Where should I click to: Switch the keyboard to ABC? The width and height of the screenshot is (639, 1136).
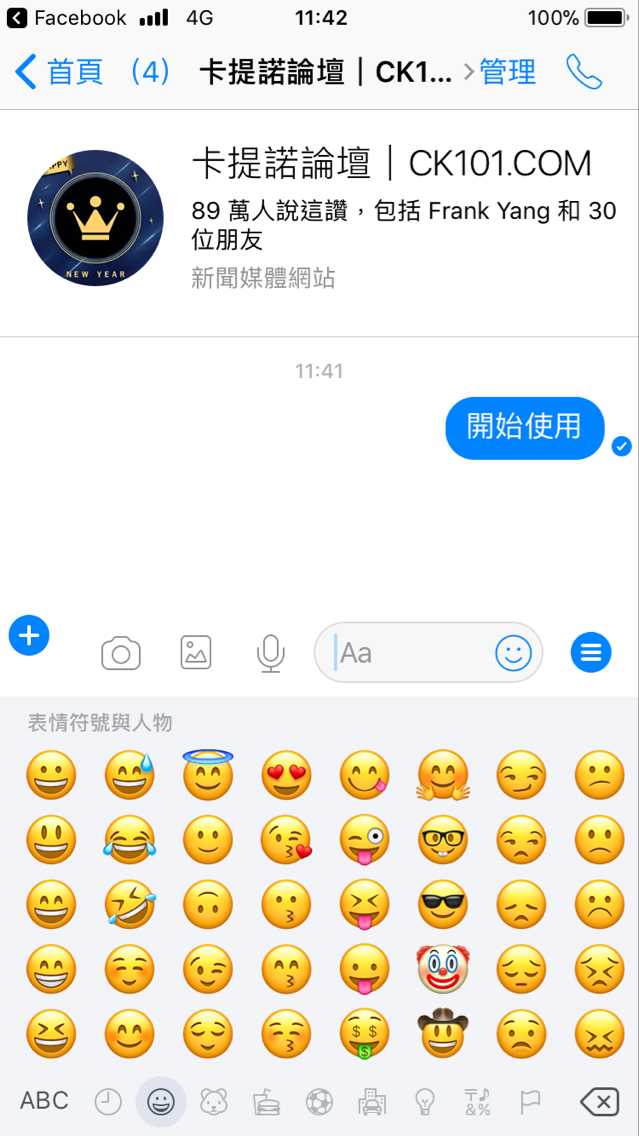click(x=44, y=1101)
